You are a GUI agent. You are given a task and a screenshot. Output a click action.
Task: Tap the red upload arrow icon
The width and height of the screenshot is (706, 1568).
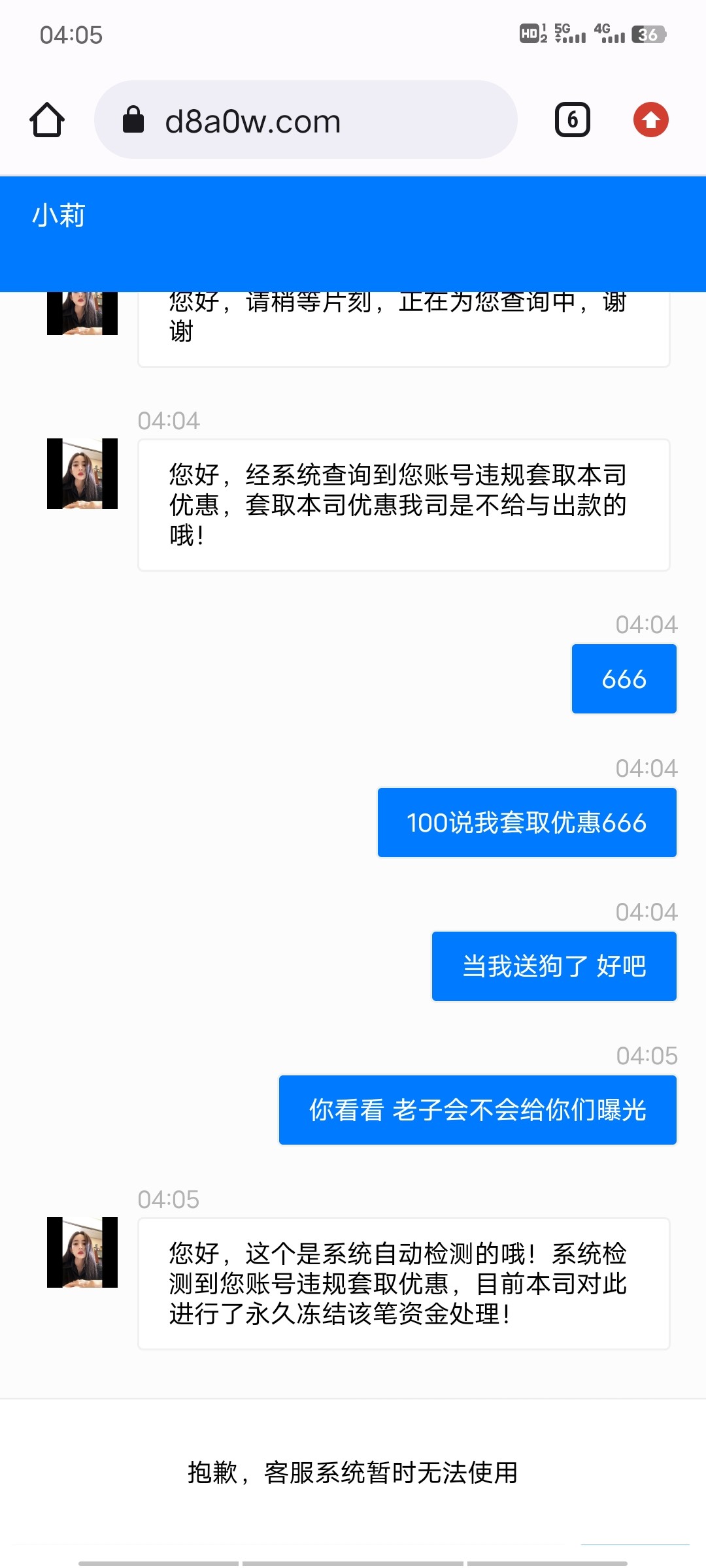[x=650, y=120]
